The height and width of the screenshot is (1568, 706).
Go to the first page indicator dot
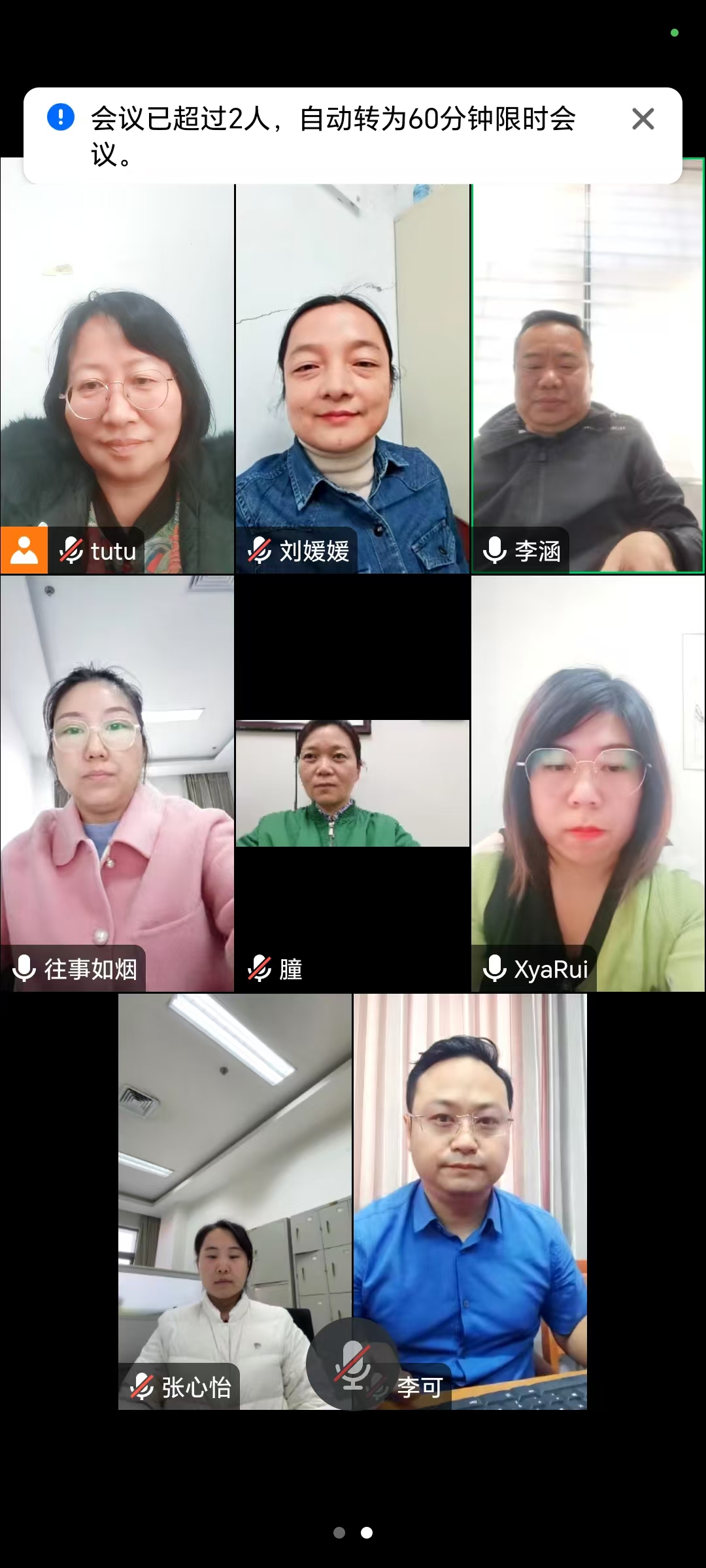point(339,1533)
